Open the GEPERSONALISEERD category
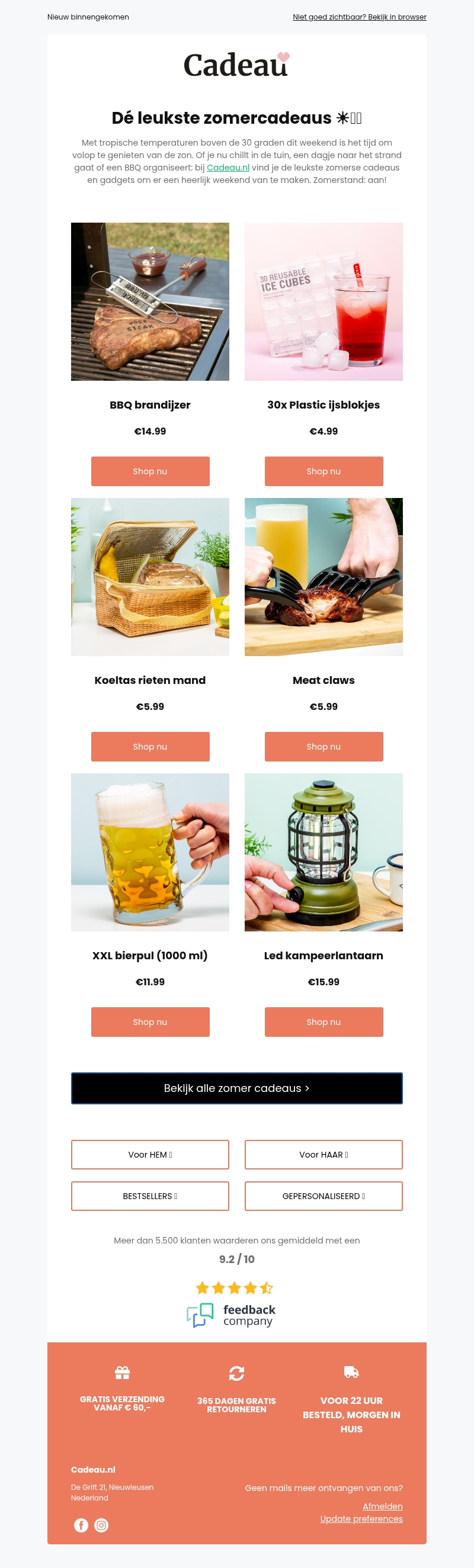The height and width of the screenshot is (1568, 474). tap(324, 1196)
